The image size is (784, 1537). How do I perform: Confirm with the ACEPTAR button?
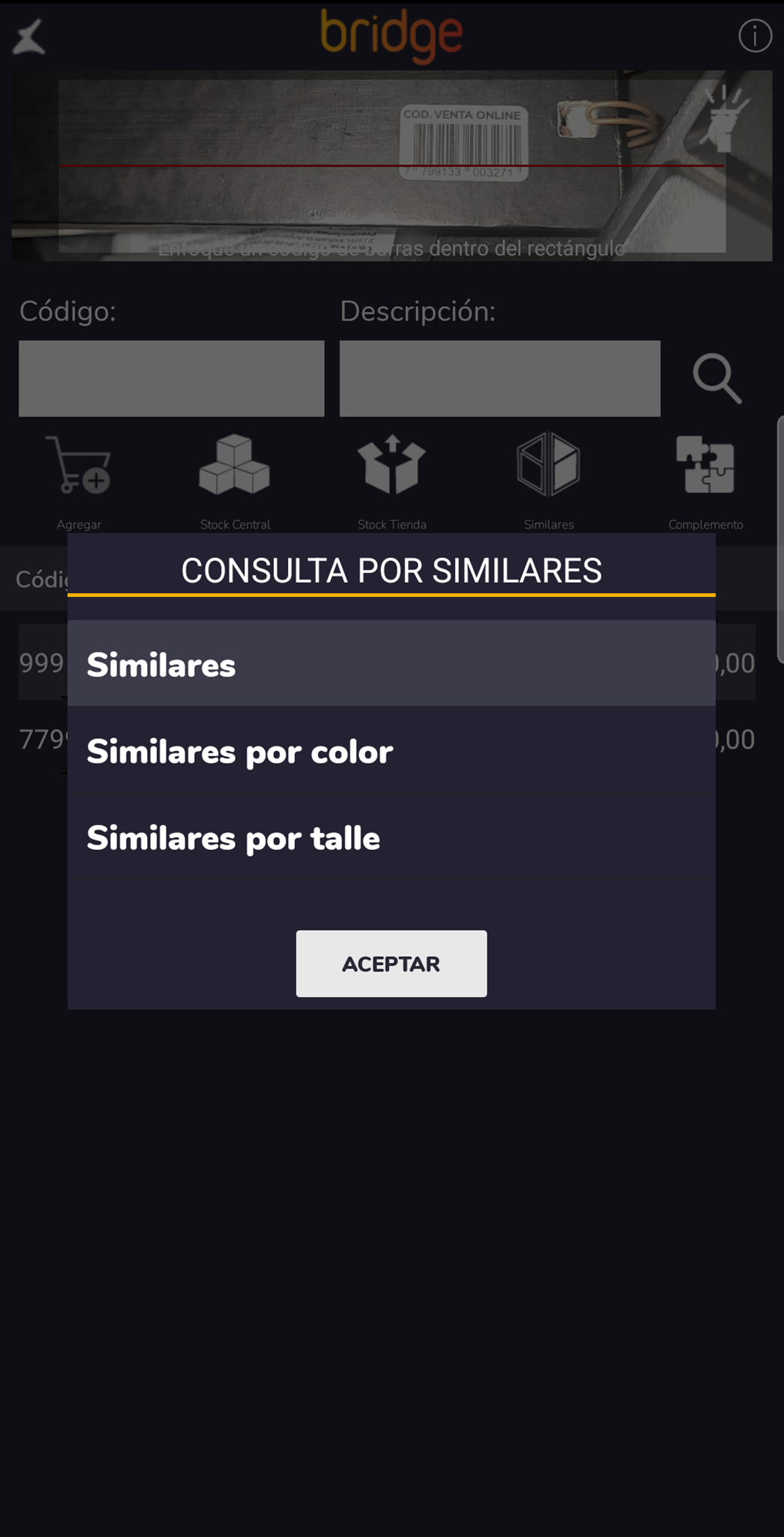pyautogui.click(x=391, y=964)
